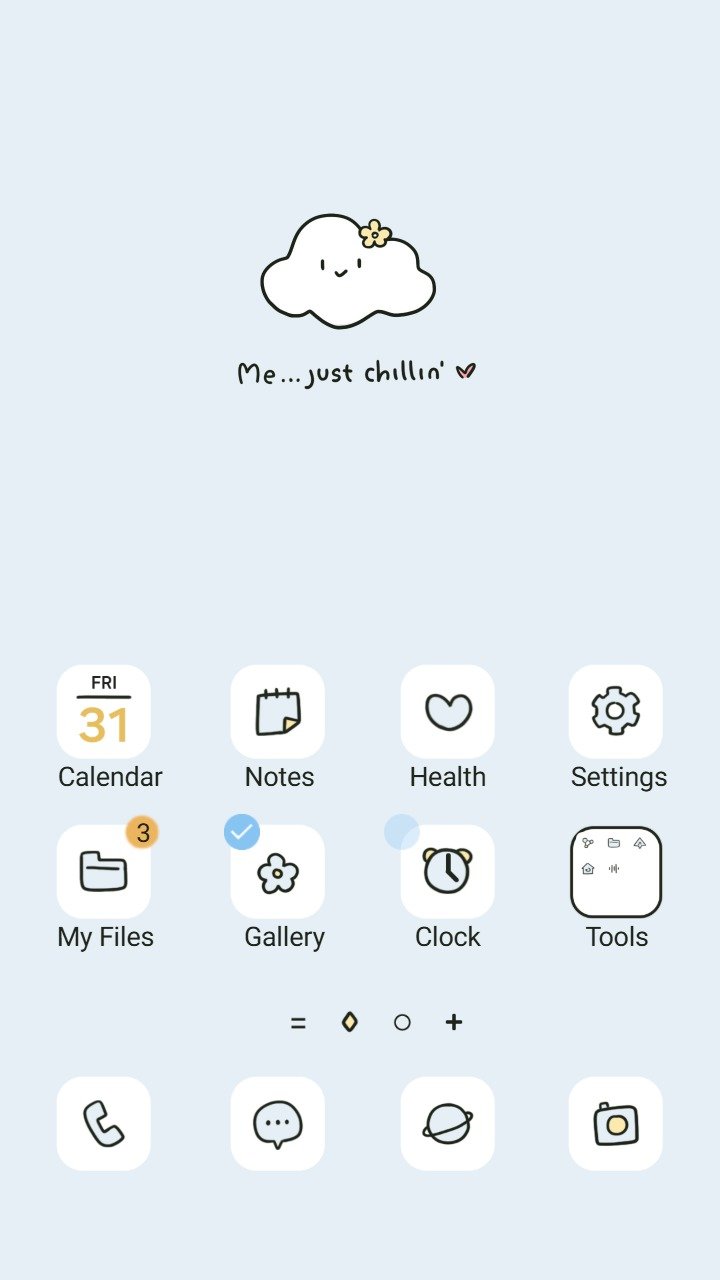Expand the Tools folder
This screenshot has width=720, height=1280.
(616, 872)
